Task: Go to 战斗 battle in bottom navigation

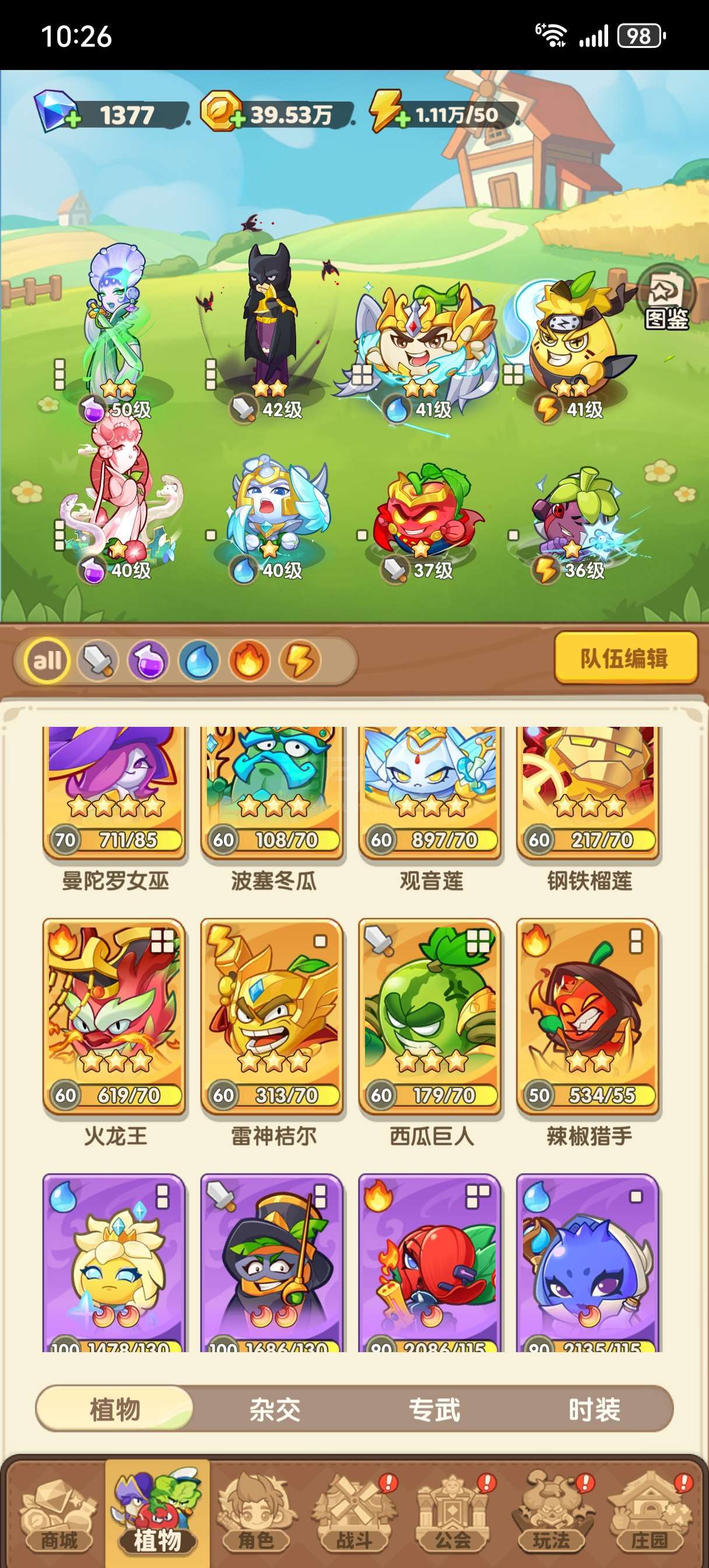Action: pos(353,1515)
